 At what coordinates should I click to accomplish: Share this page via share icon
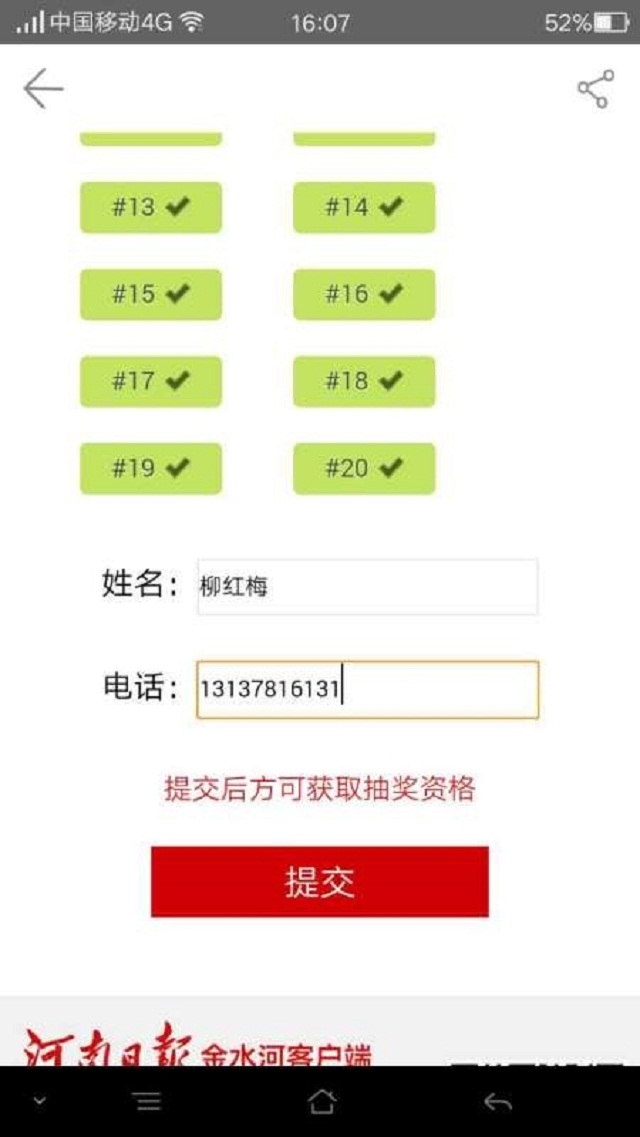click(595, 89)
